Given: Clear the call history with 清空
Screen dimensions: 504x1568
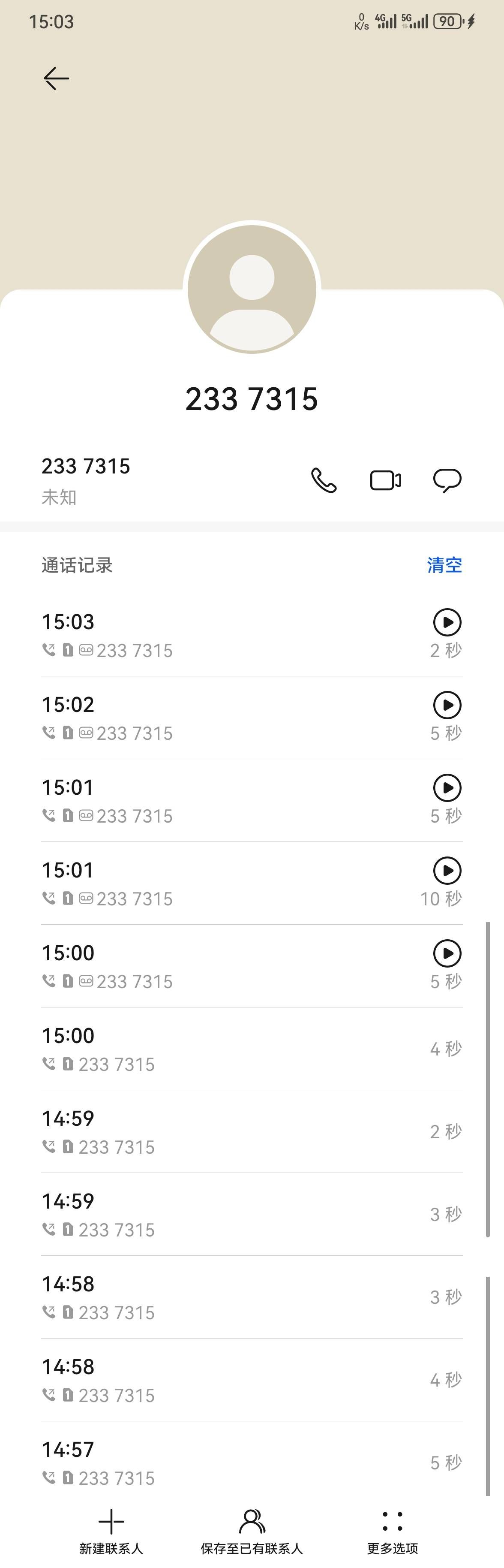Looking at the screenshot, I should [x=444, y=565].
